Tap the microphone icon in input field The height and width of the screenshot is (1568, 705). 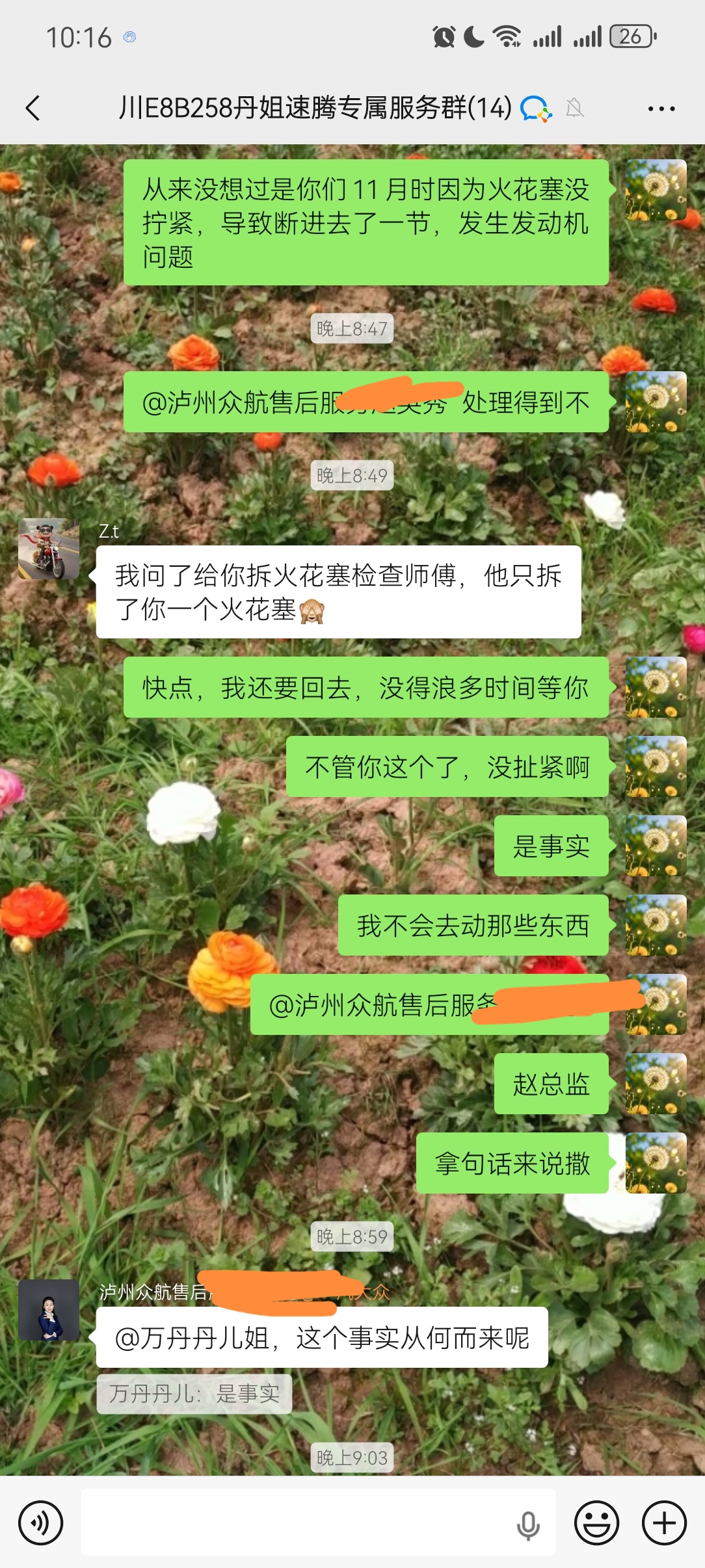(527, 1524)
